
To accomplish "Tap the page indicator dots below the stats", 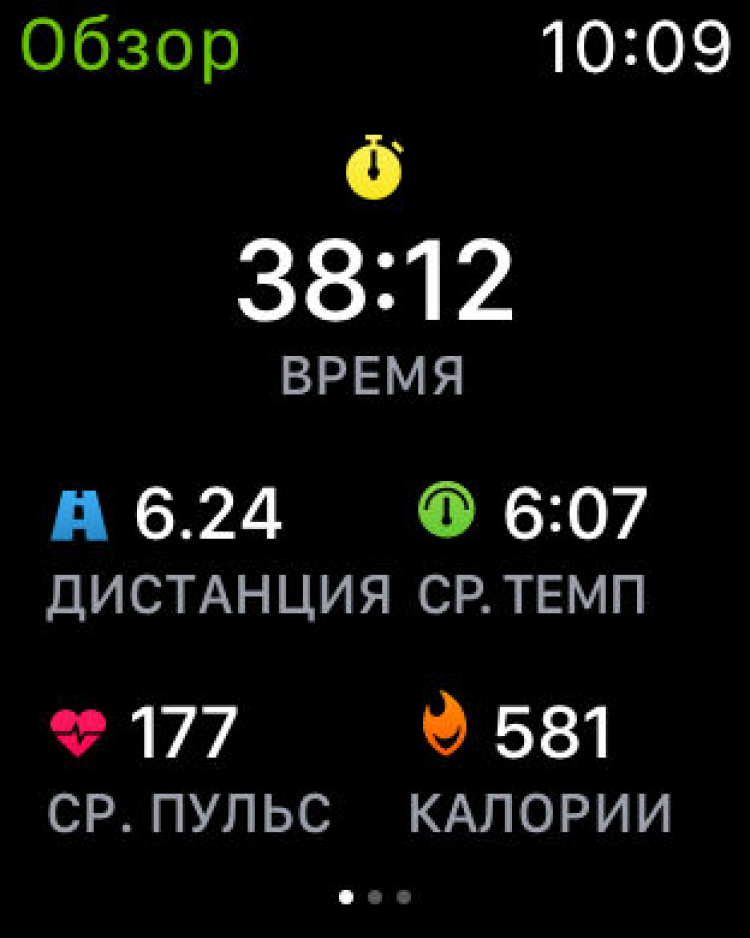I will [375, 897].
